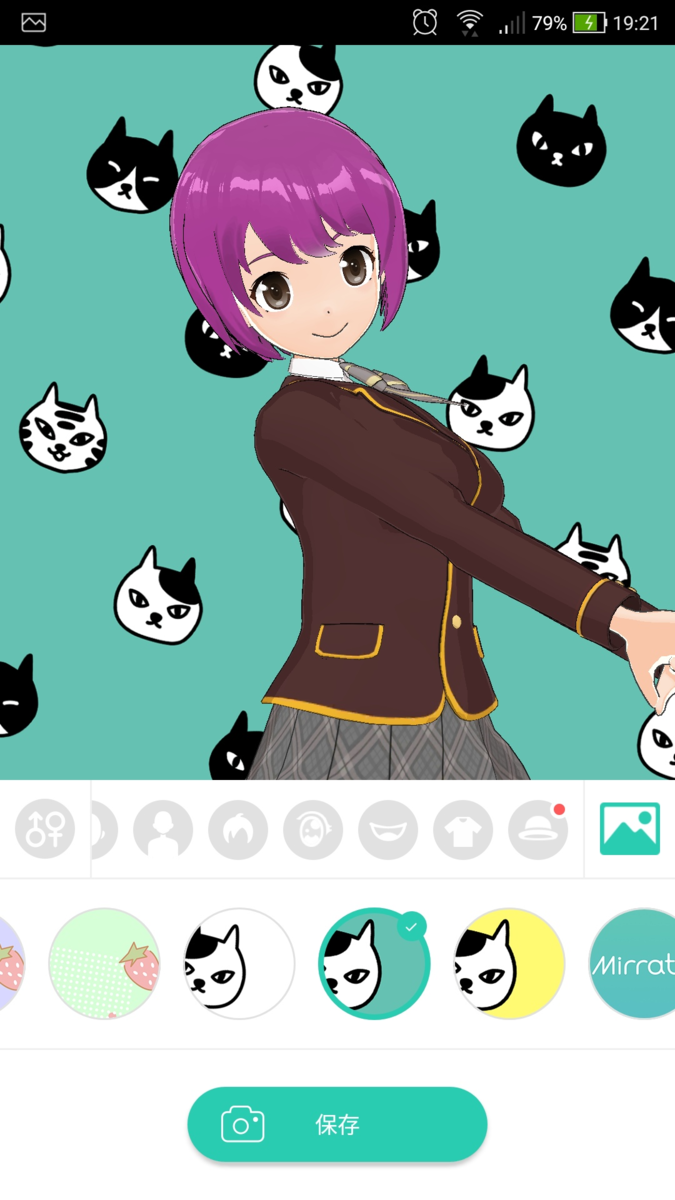Viewport: 675px width, 1200px height.
Task: Choose the yellow cat background
Action: pos(509,964)
